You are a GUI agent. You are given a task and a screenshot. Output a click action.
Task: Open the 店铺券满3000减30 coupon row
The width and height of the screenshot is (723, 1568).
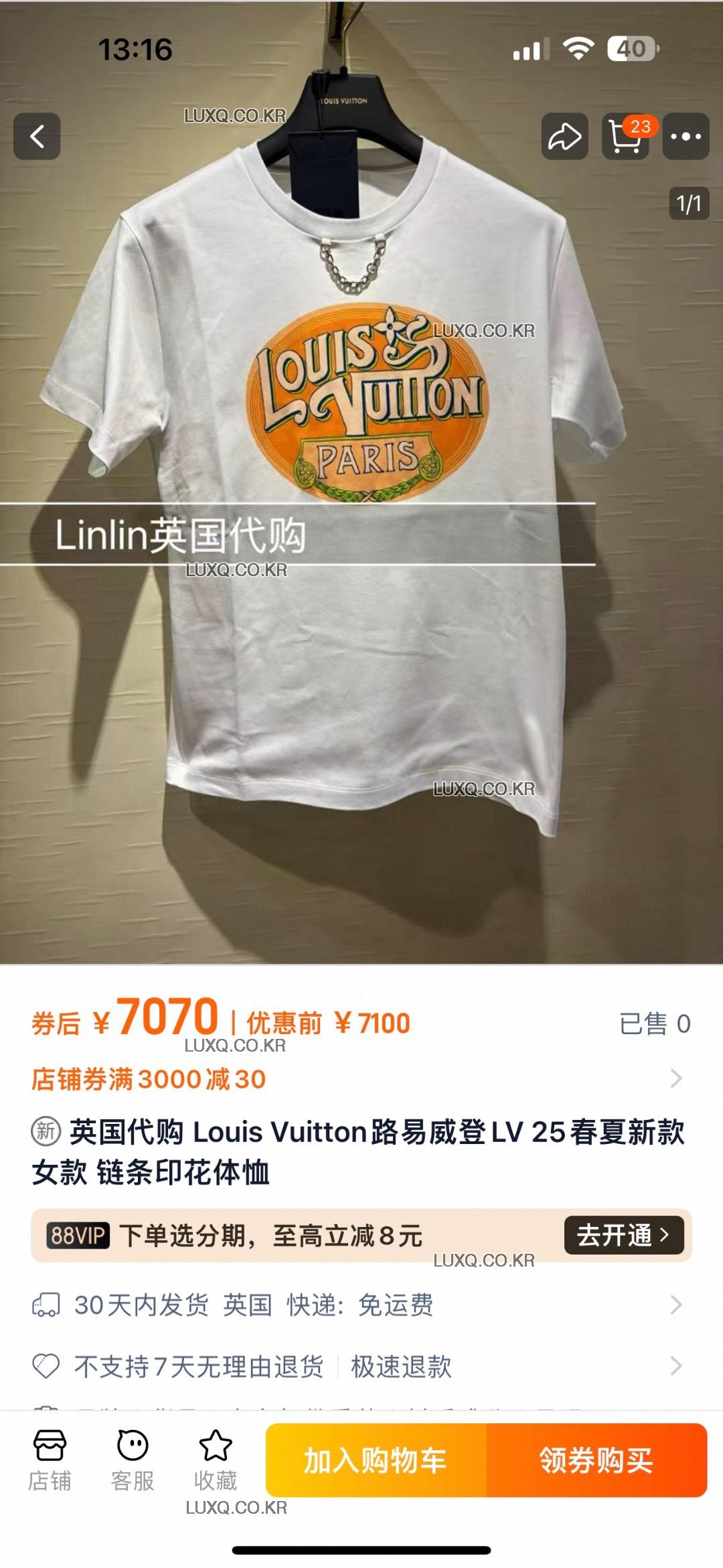click(361, 1079)
